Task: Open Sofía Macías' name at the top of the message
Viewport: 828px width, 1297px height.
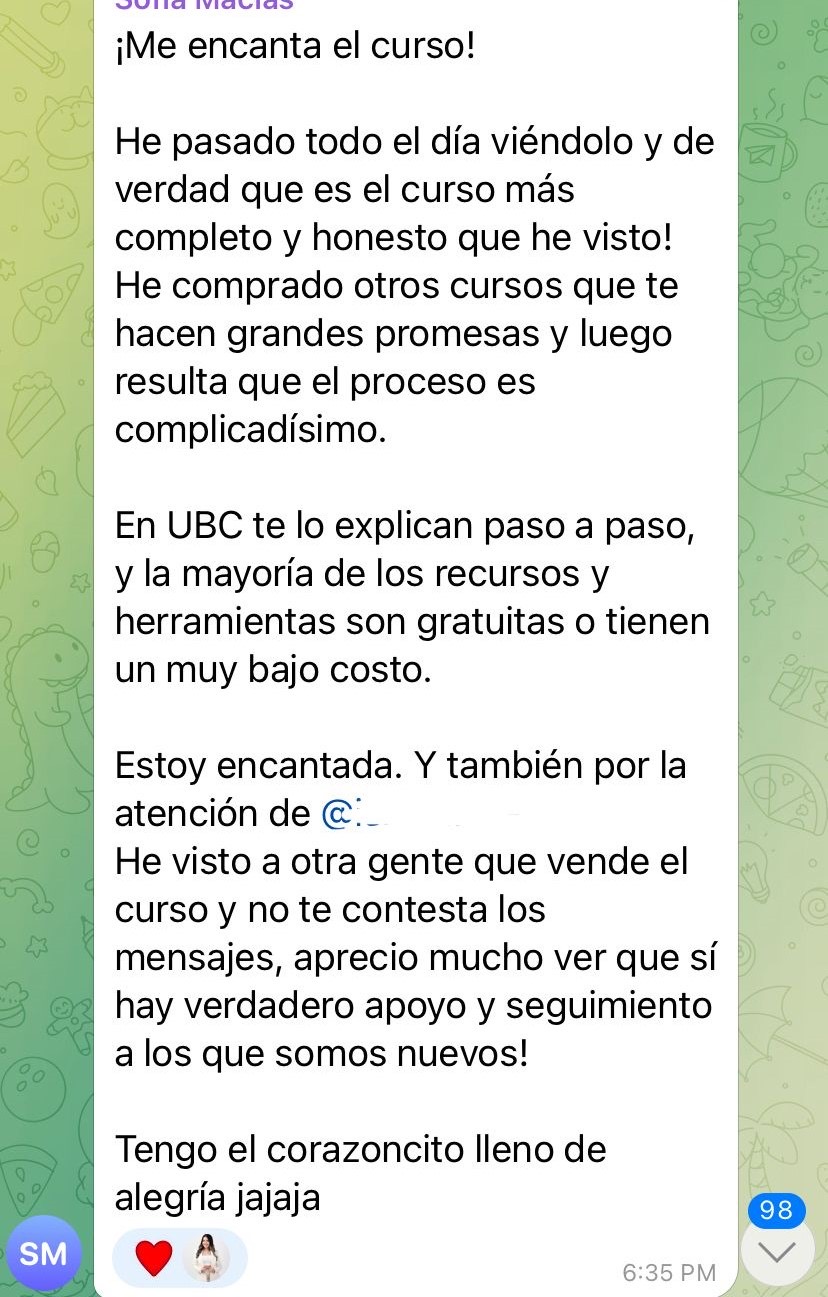Action: click(204, 5)
